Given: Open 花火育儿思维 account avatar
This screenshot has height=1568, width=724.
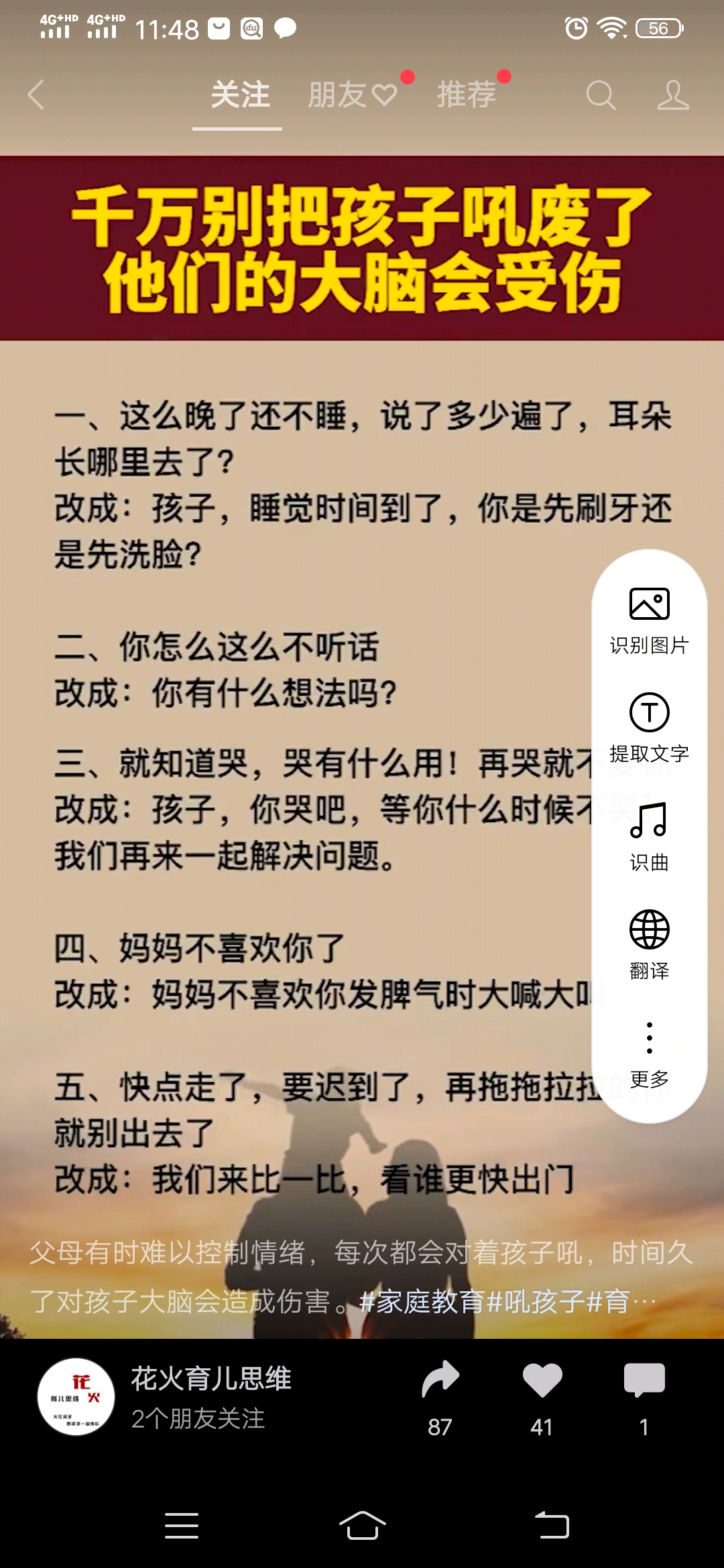Looking at the screenshot, I should point(76,1396).
